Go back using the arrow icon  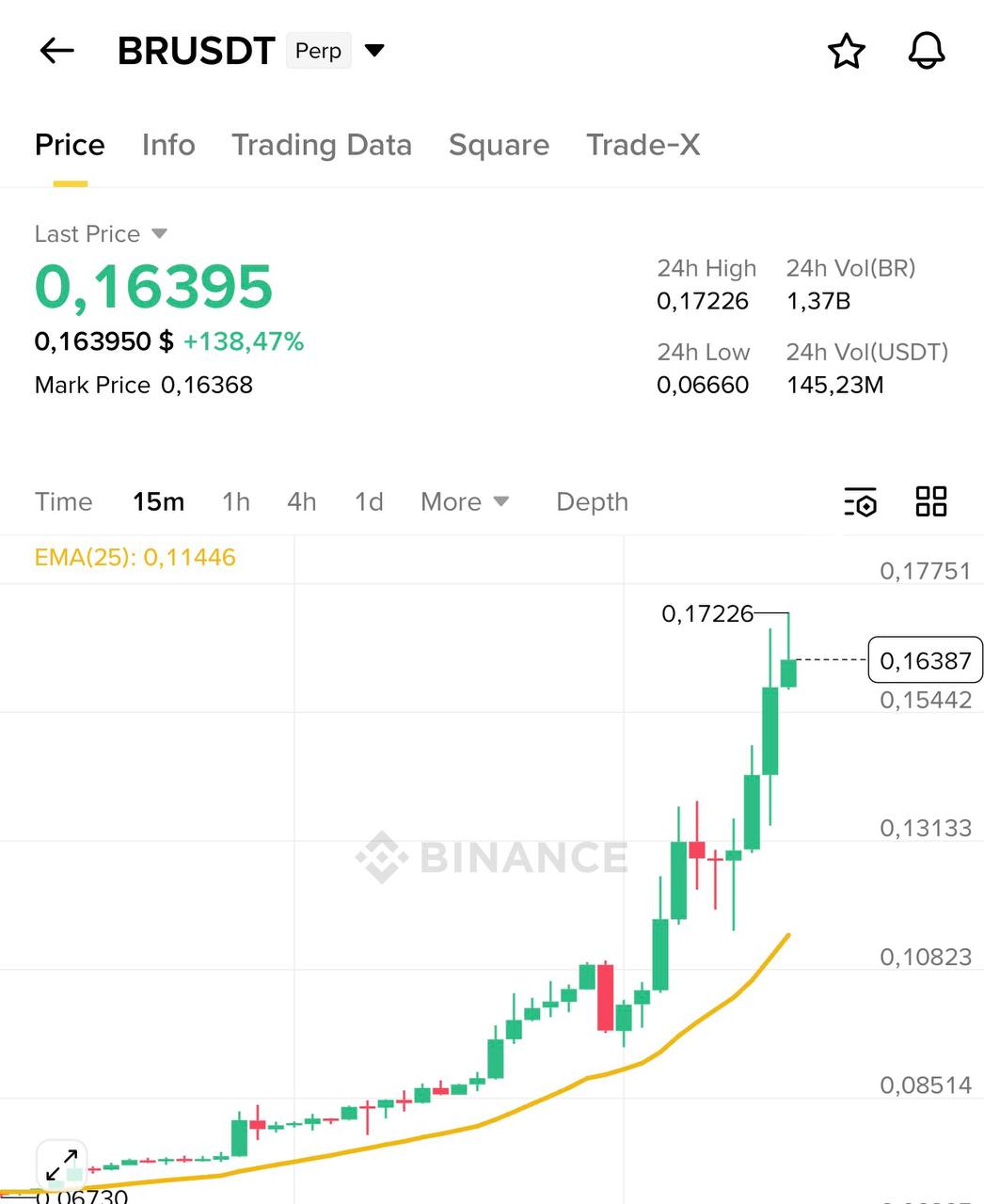pyautogui.click(x=56, y=51)
